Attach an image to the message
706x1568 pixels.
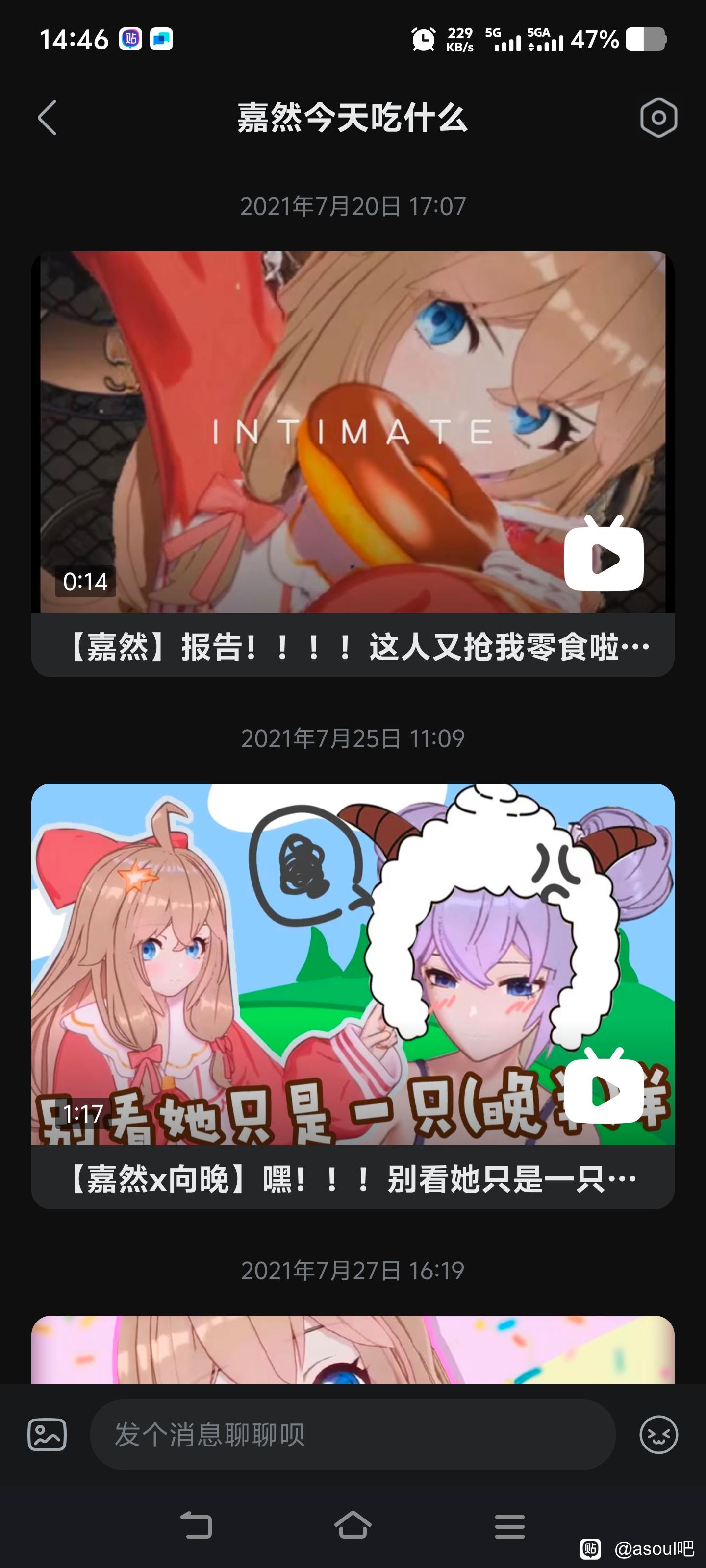tap(47, 1435)
